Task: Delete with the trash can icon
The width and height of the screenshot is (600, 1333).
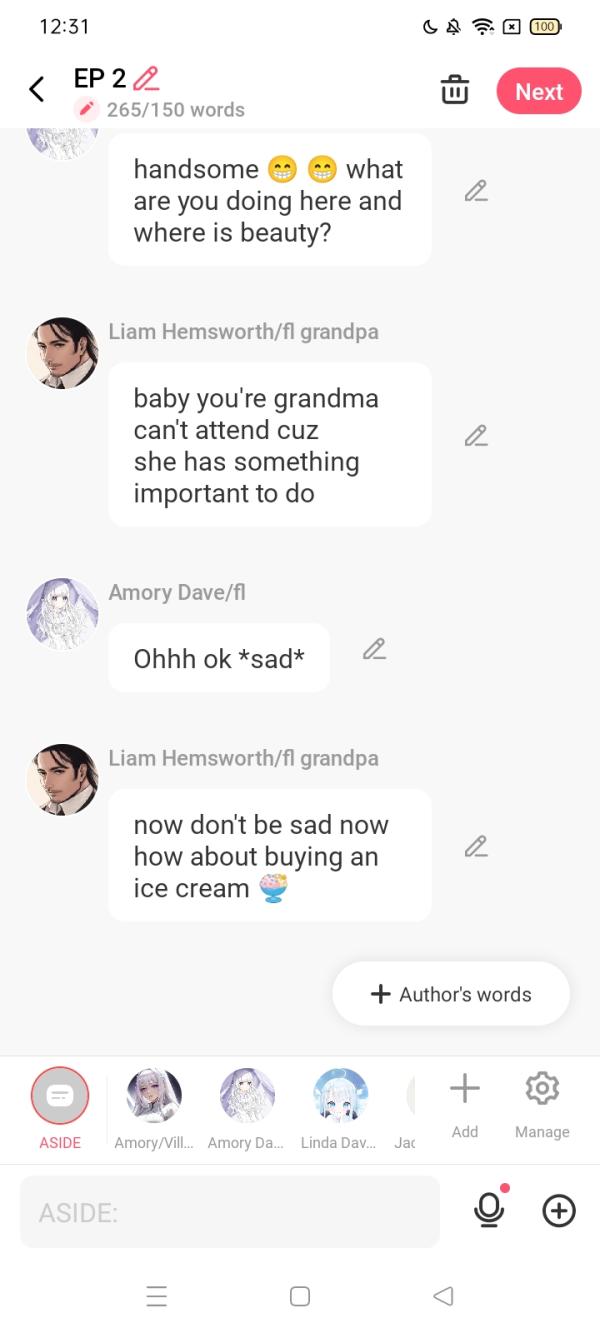Action: tap(455, 90)
